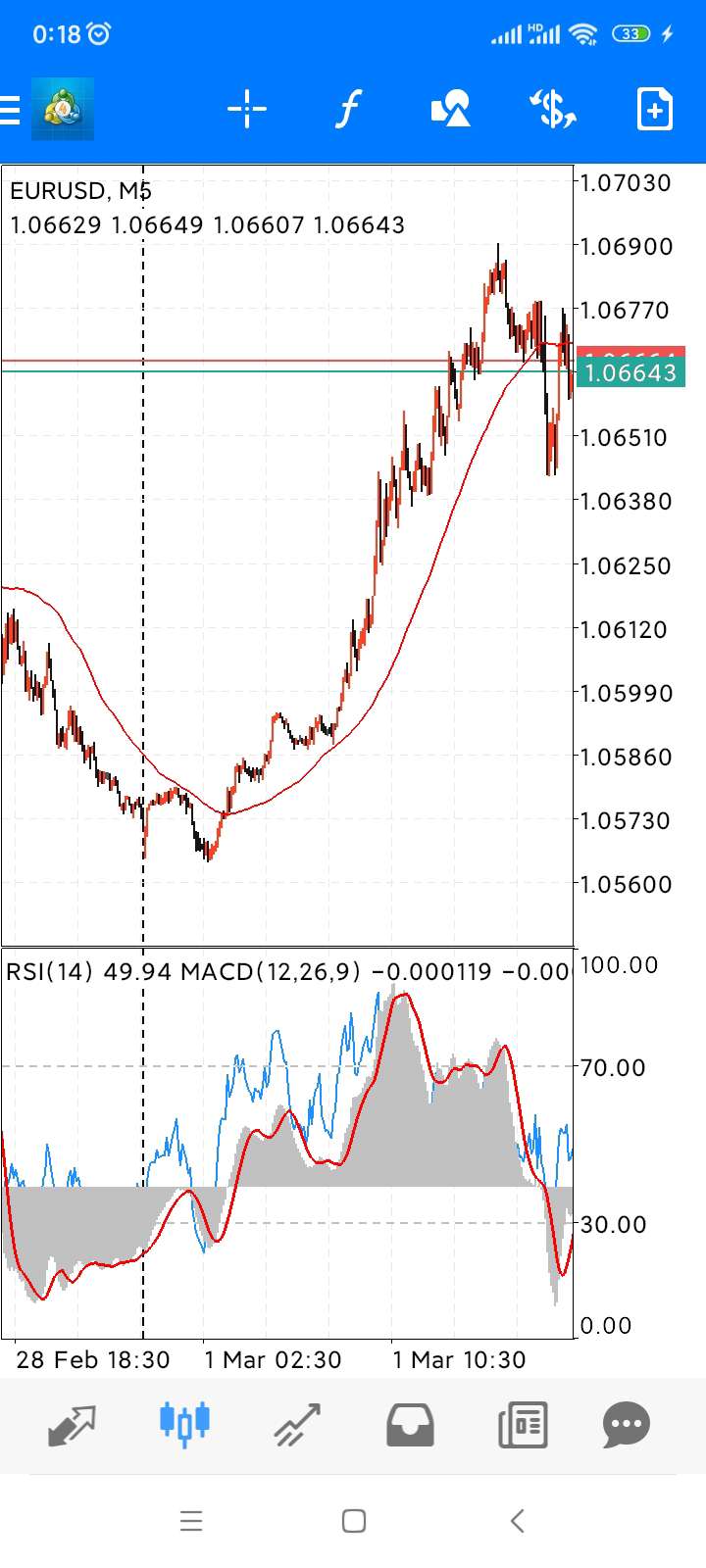Open the Chat messages tab
Image resolution: width=706 pixels, height=1568 pixels.
coord(627,1425)
